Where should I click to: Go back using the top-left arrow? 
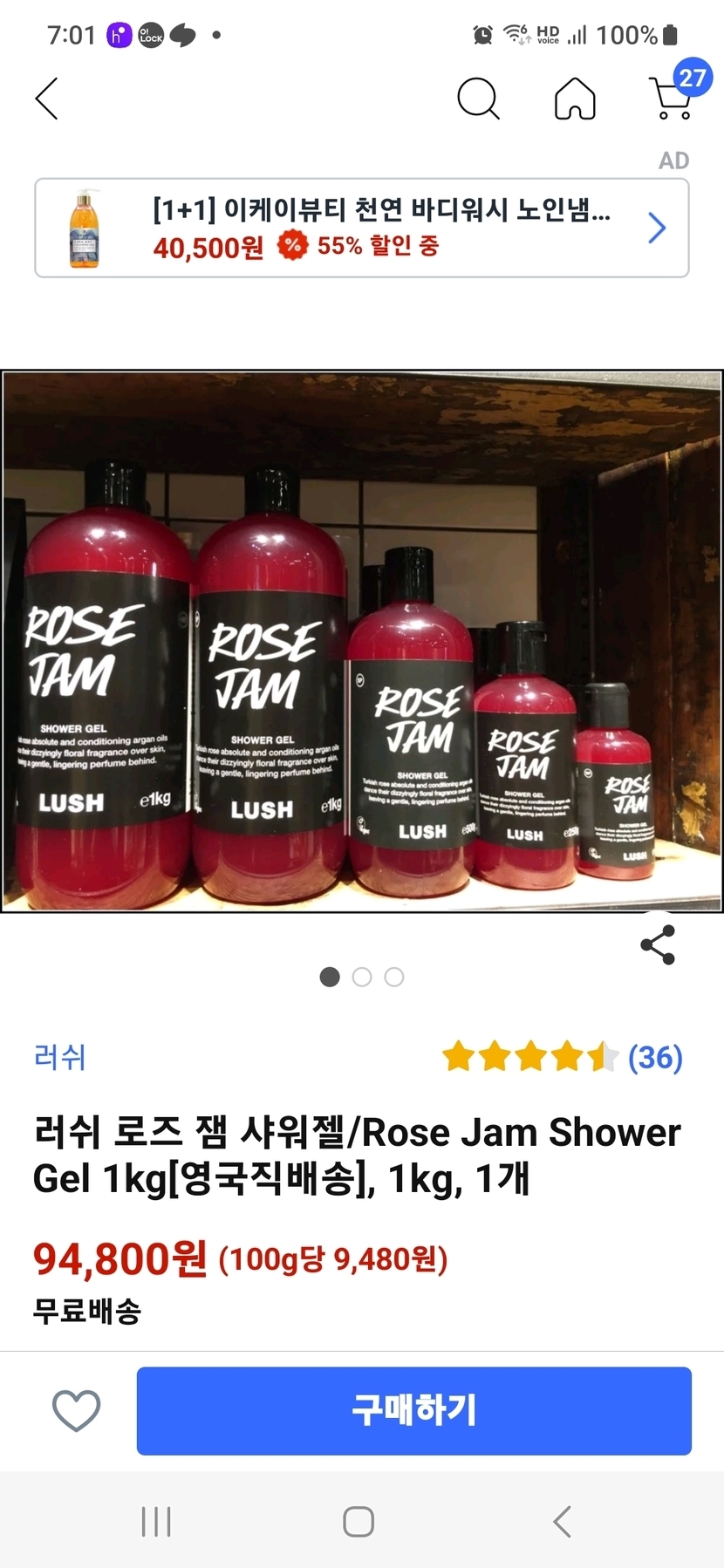coord(47,98)
